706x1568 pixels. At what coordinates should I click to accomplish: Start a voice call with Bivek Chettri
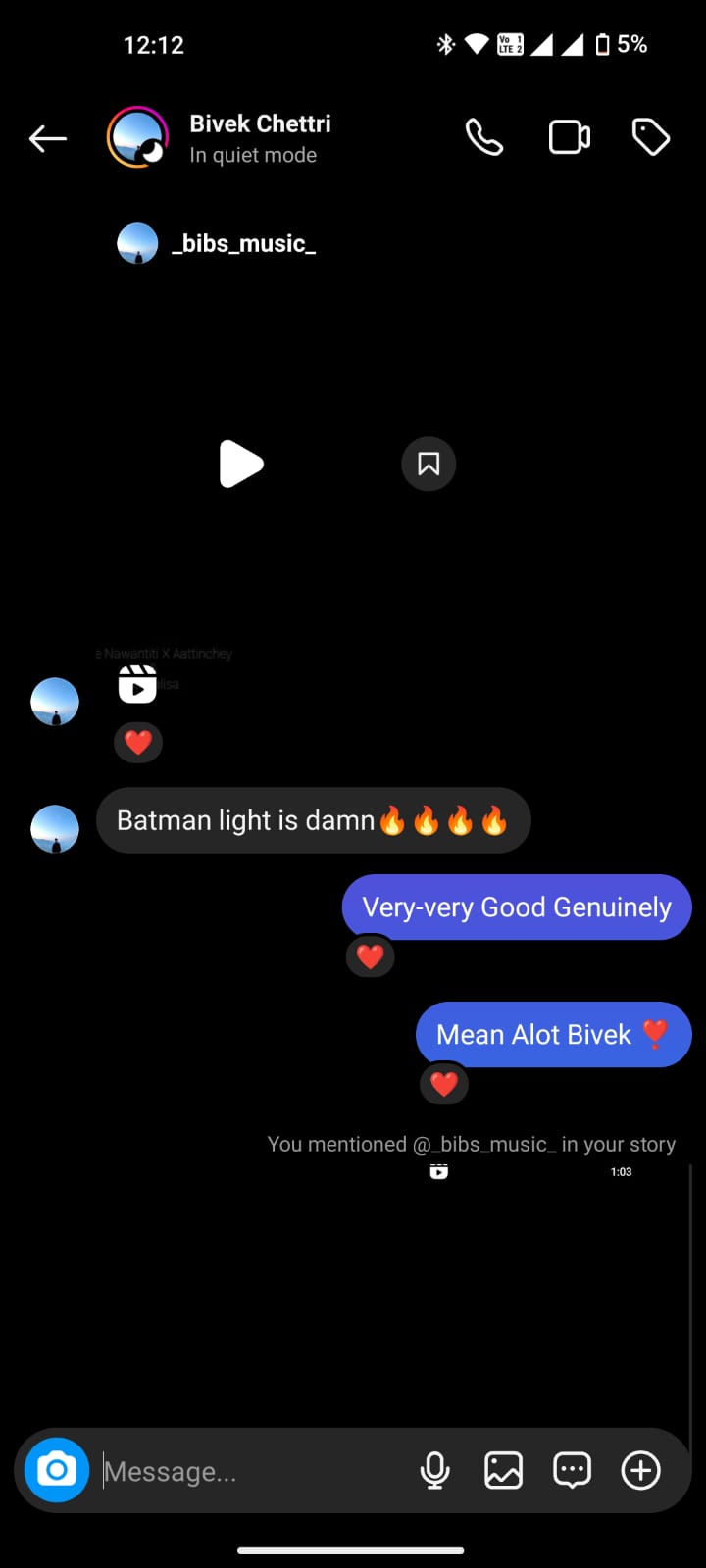(x=483, y=138)
